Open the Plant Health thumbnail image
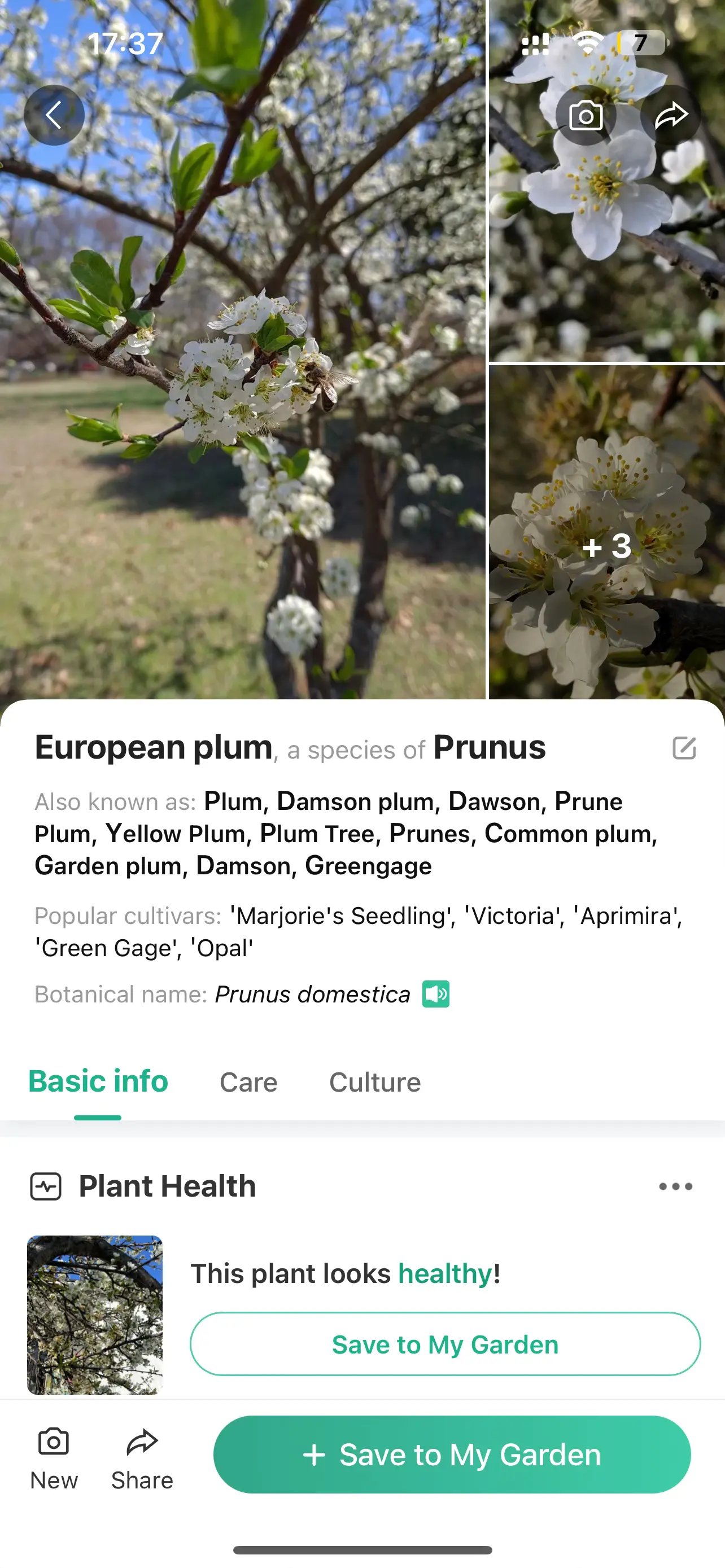The image size is (725, 1568). [95, 1315]
